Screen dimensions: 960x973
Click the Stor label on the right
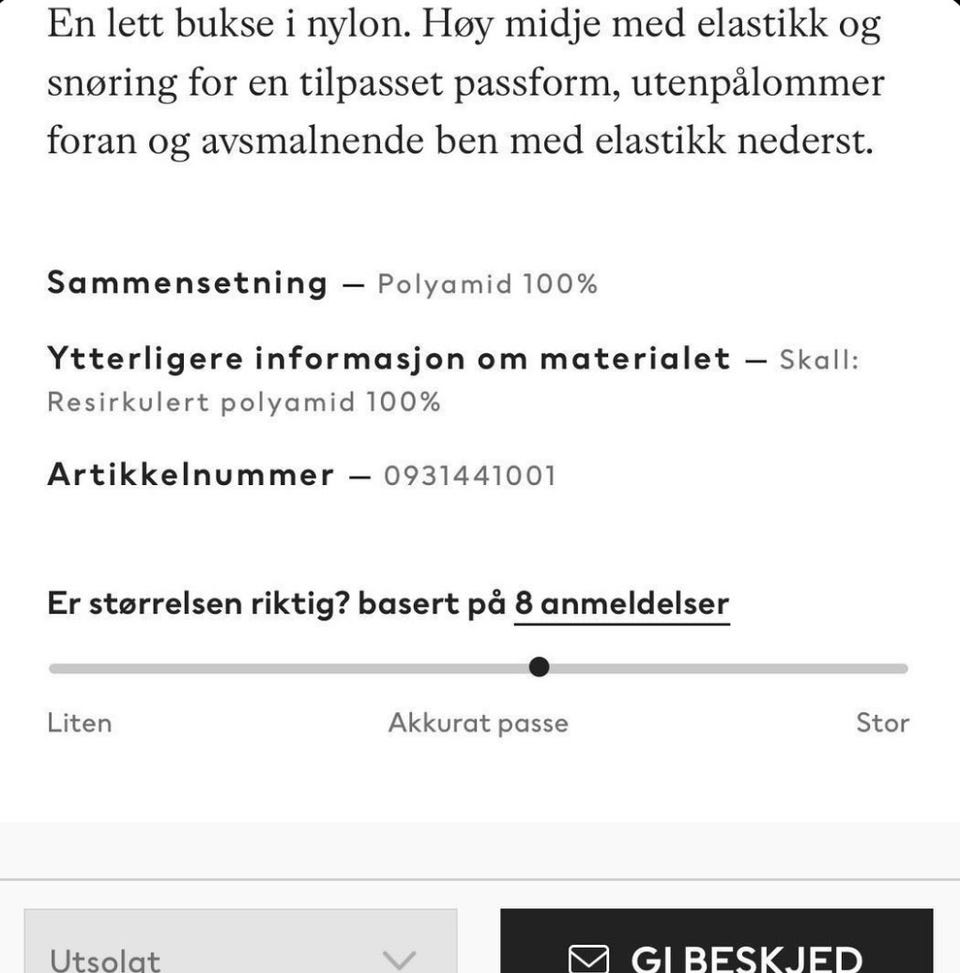pos(883,723)
